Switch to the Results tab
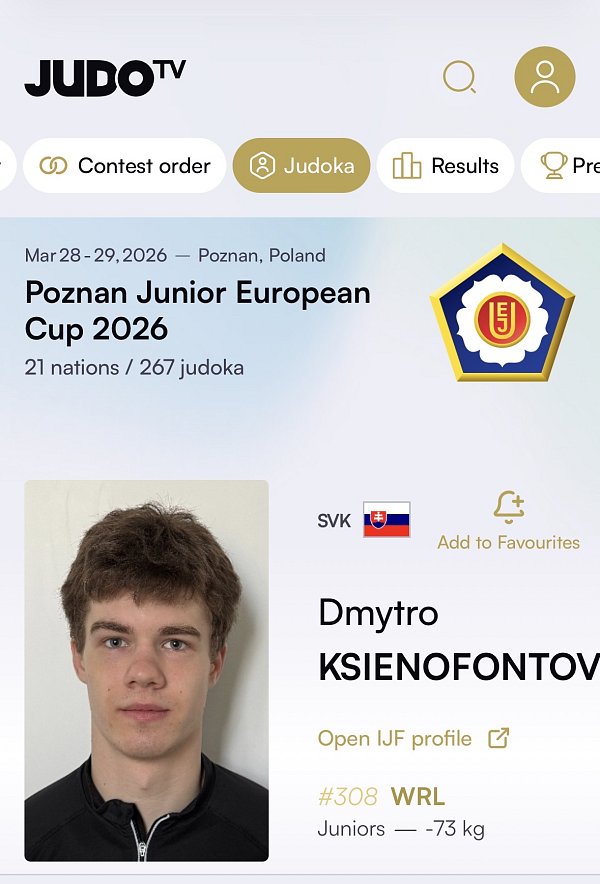The width and height of the screenshot is (600, 884). 446,166
